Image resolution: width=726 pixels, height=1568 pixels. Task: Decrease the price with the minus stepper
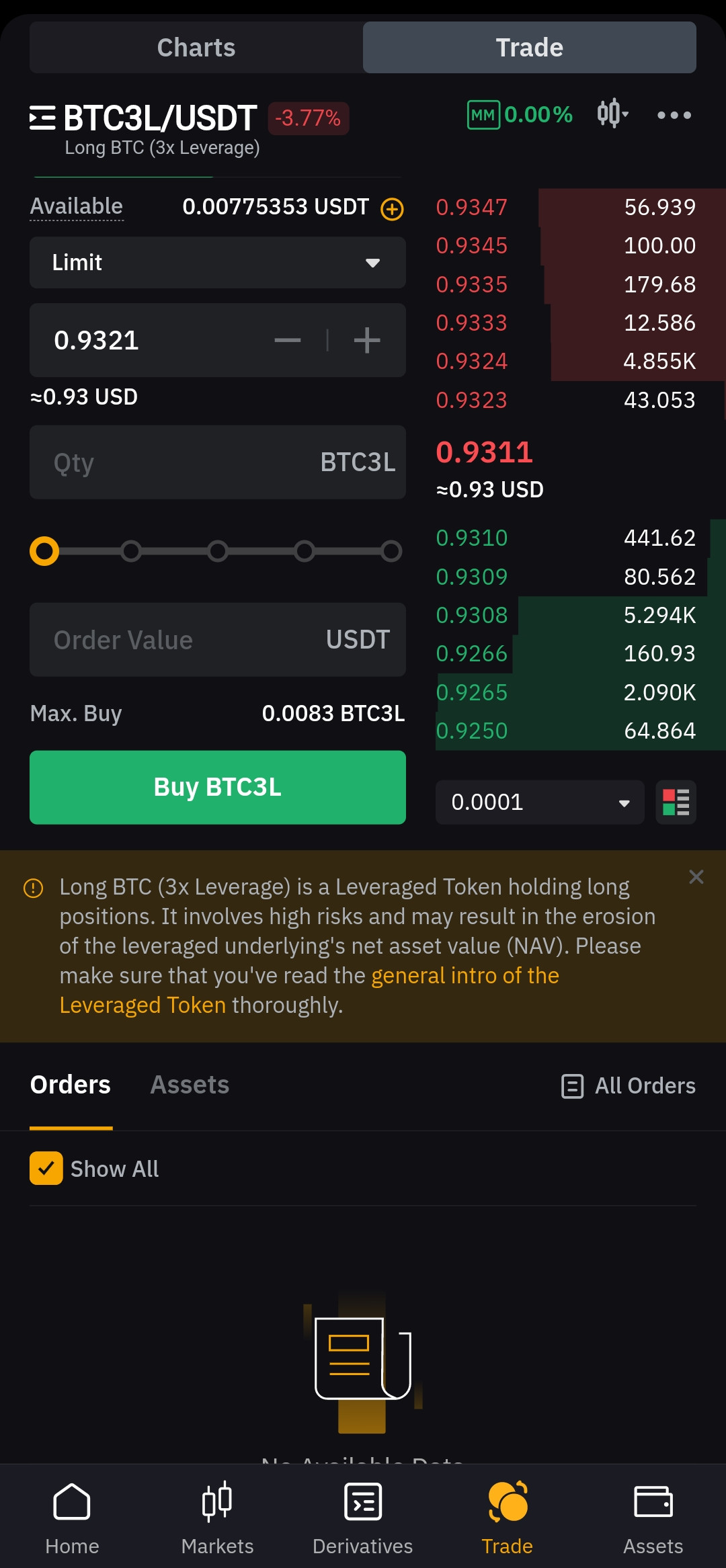click(288, 340)
